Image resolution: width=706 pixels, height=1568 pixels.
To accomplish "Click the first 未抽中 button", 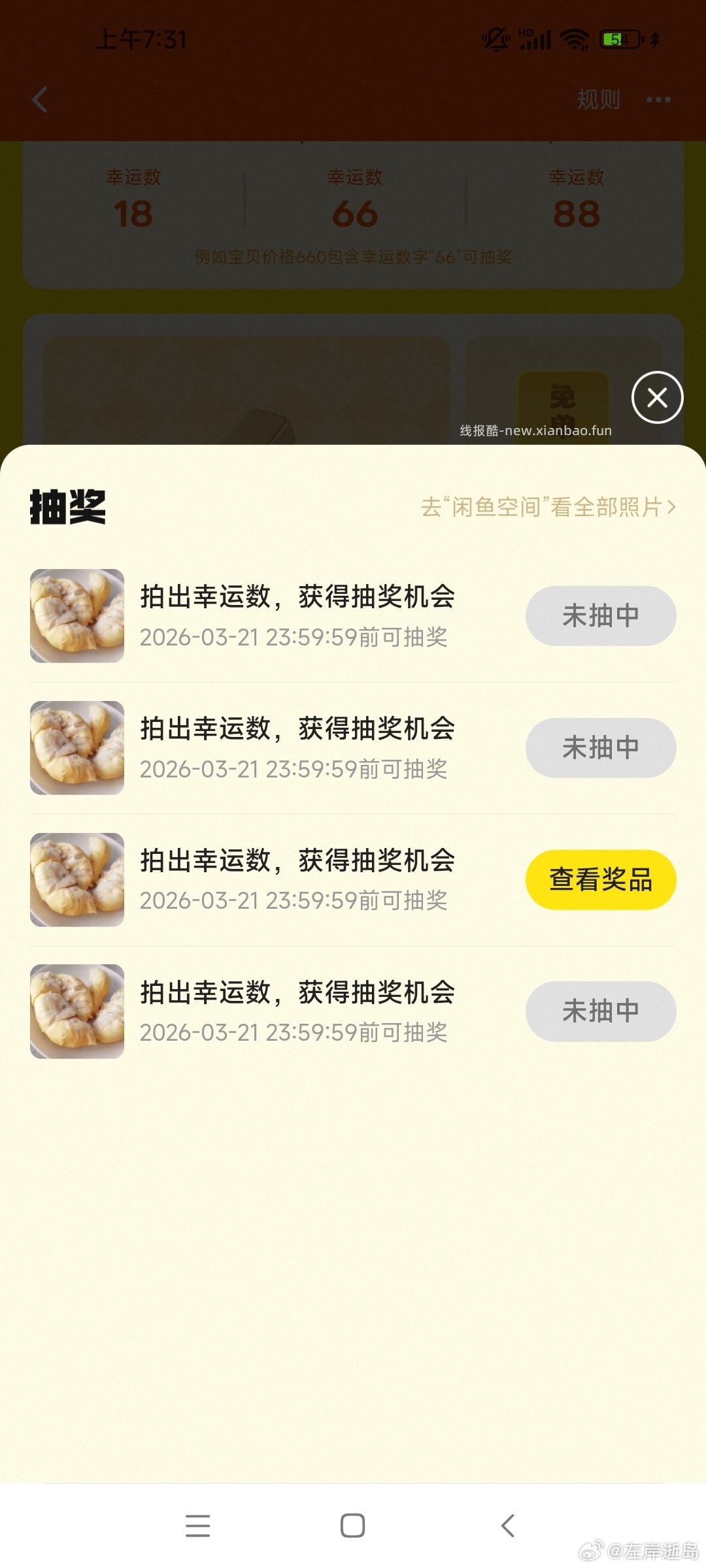I will pos(599,615).
